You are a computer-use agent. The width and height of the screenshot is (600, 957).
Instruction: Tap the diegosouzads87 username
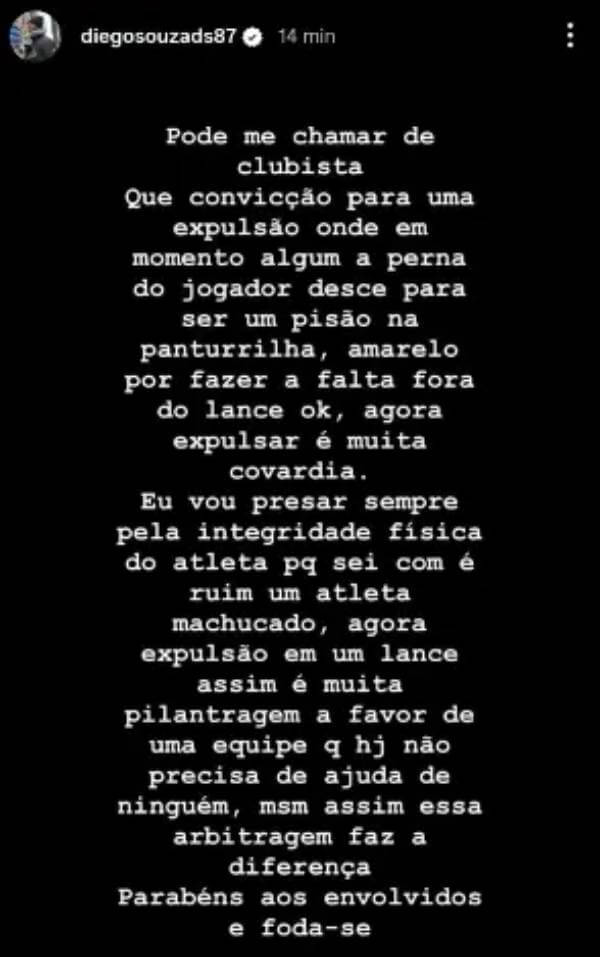coord(157,37)
